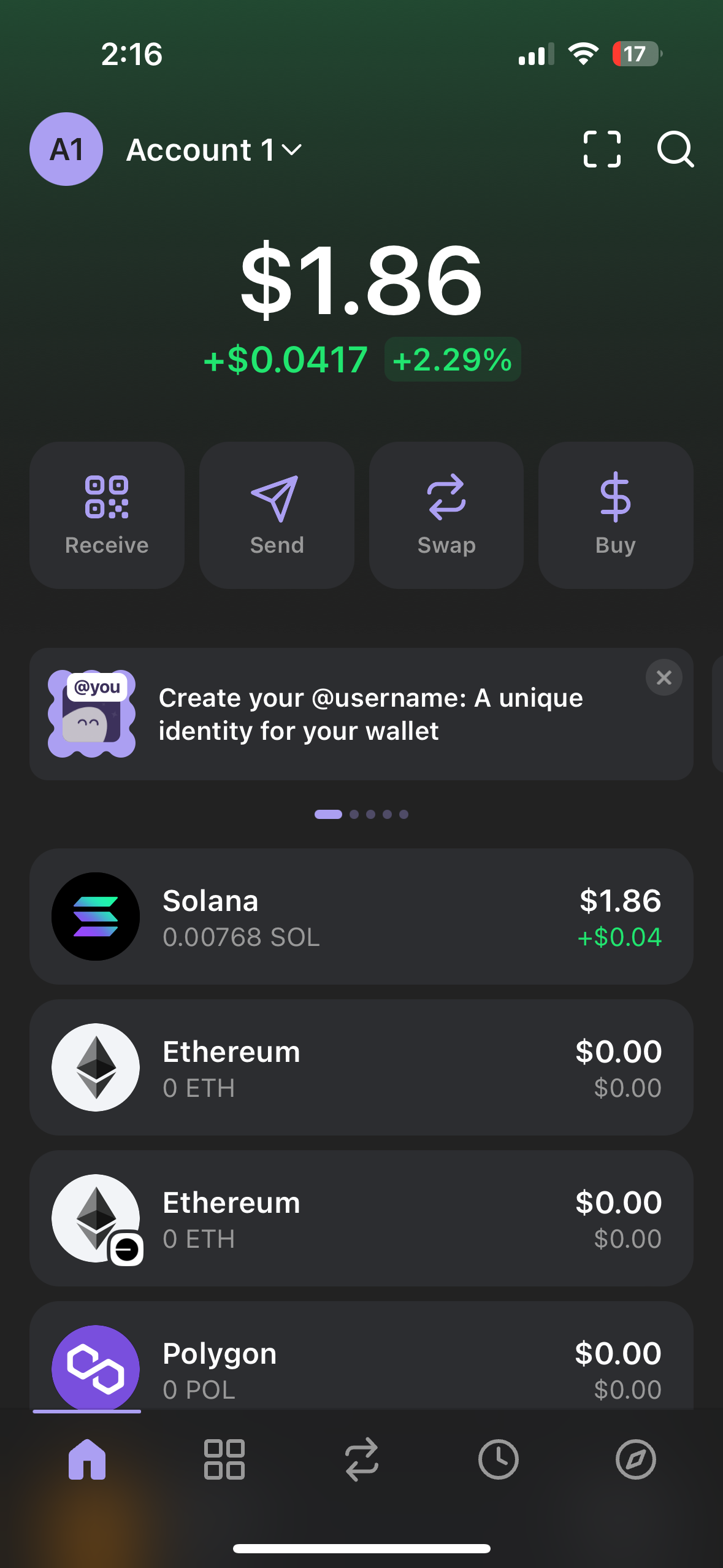Open the Ethereum row with the badge icon
Screen dimensions: 723x1568
tap(361, 1218)
